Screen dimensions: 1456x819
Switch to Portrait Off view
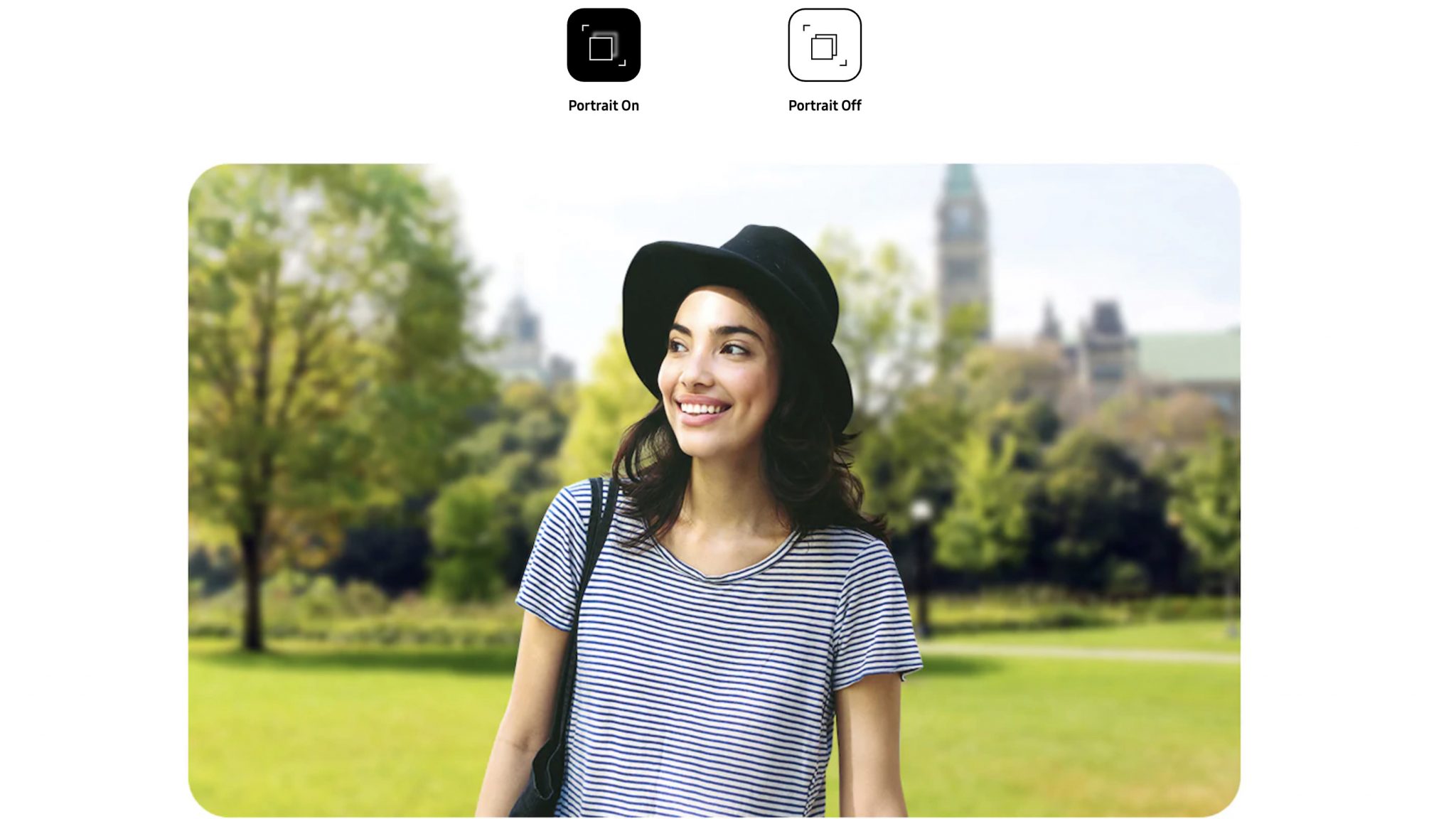click(x=824, y=45)
